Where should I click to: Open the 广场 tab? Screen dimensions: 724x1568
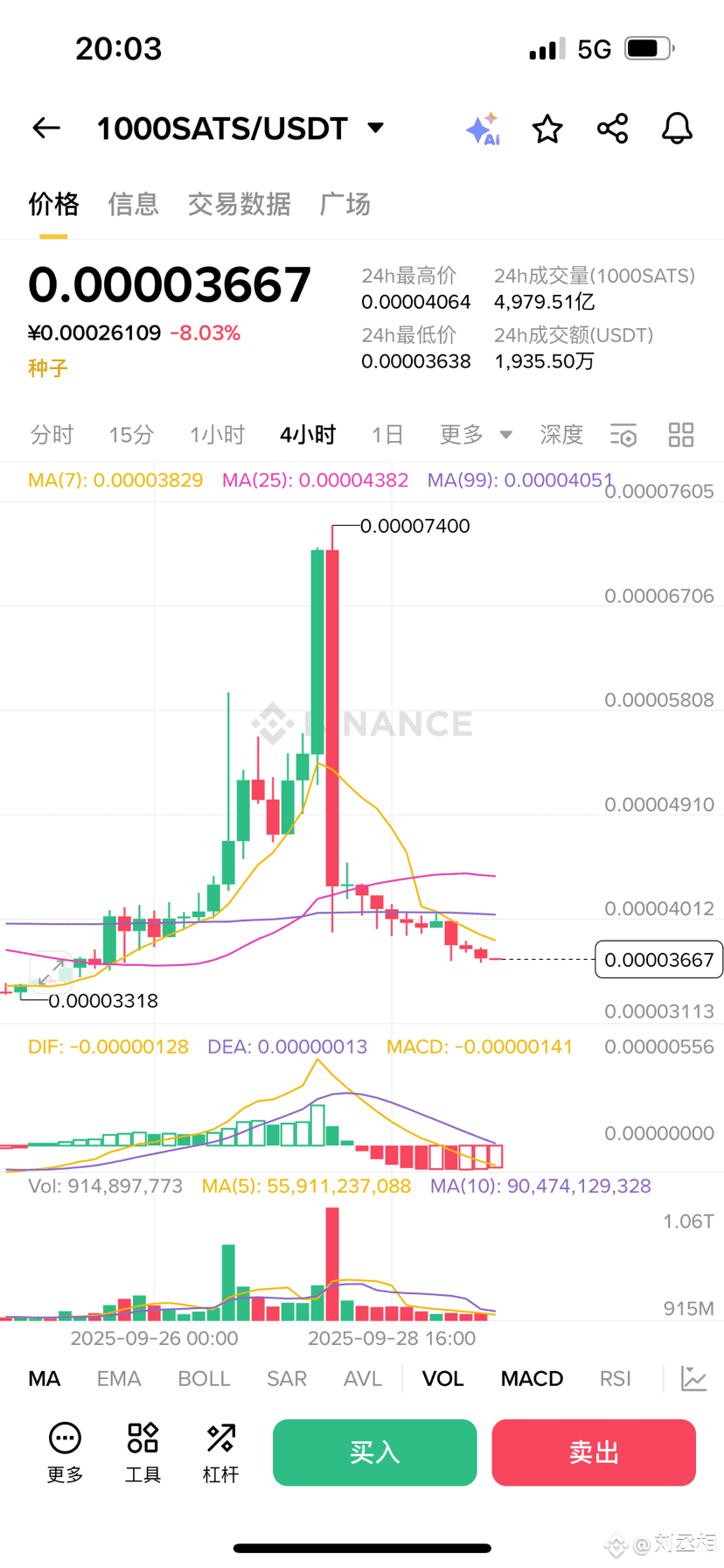pyautogui.click(x=345, y=204)
